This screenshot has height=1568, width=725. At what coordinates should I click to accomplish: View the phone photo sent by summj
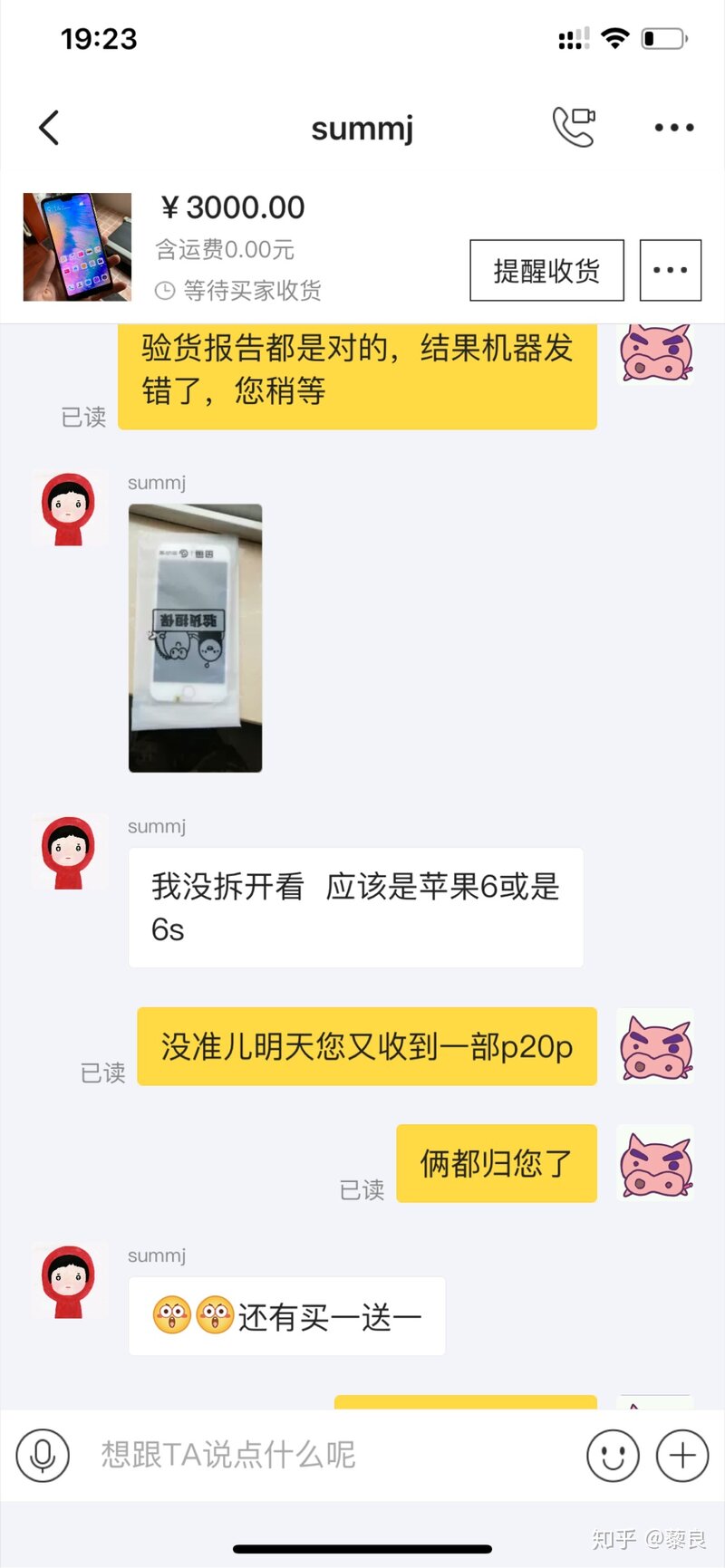click(x=195, y=638)
